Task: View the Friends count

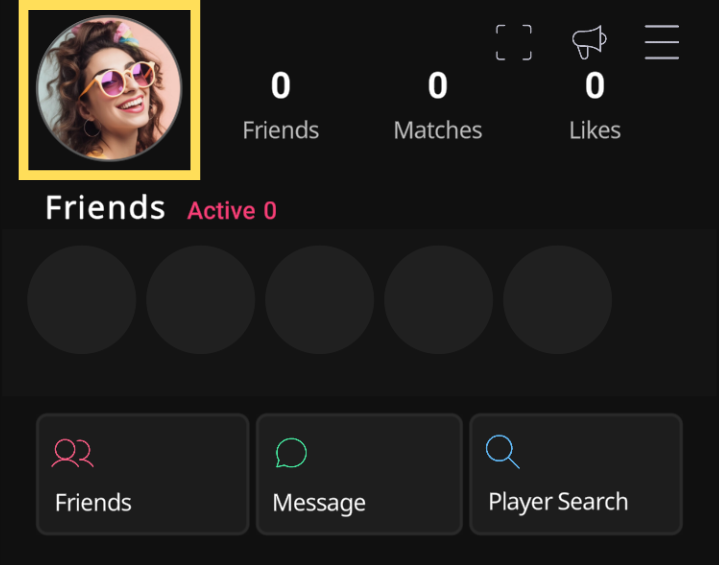Action: click(280, 105)
